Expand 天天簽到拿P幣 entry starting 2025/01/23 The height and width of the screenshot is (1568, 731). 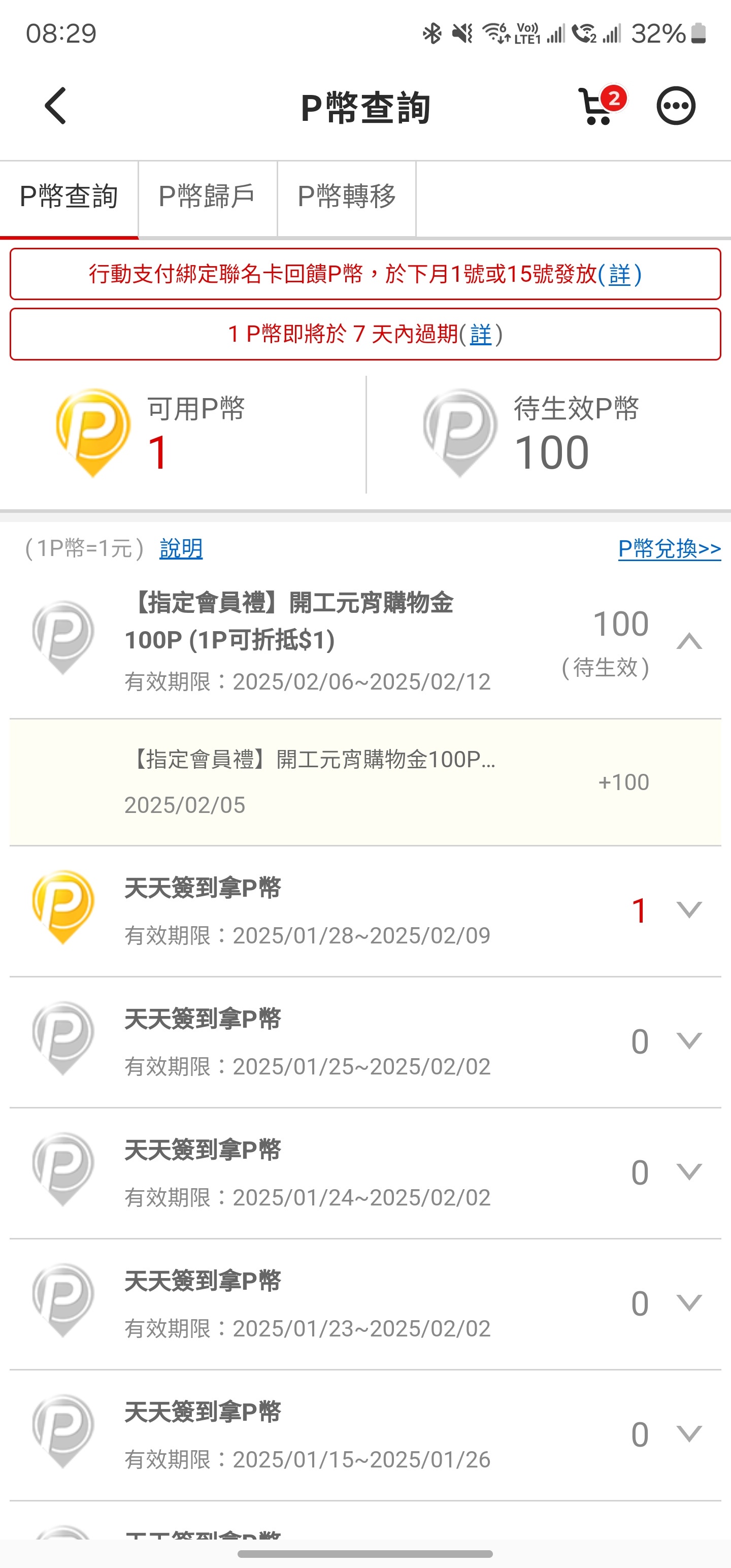pos(689,1302)
